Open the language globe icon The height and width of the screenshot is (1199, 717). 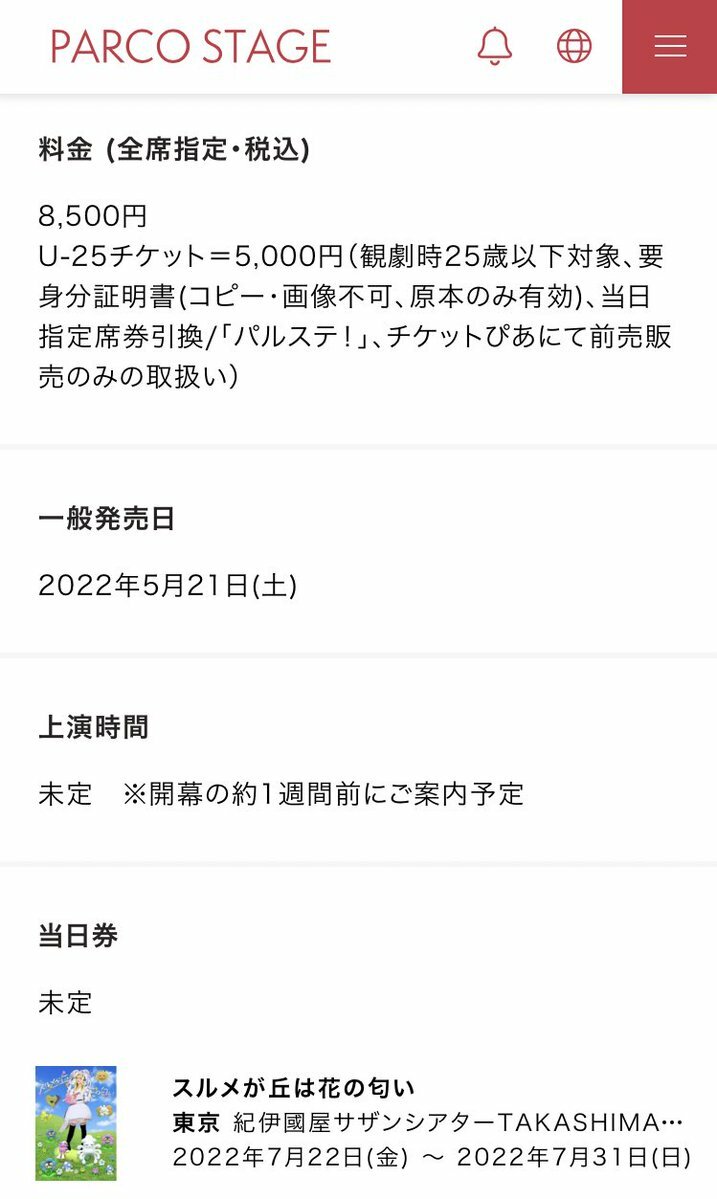tap(574, 46)
